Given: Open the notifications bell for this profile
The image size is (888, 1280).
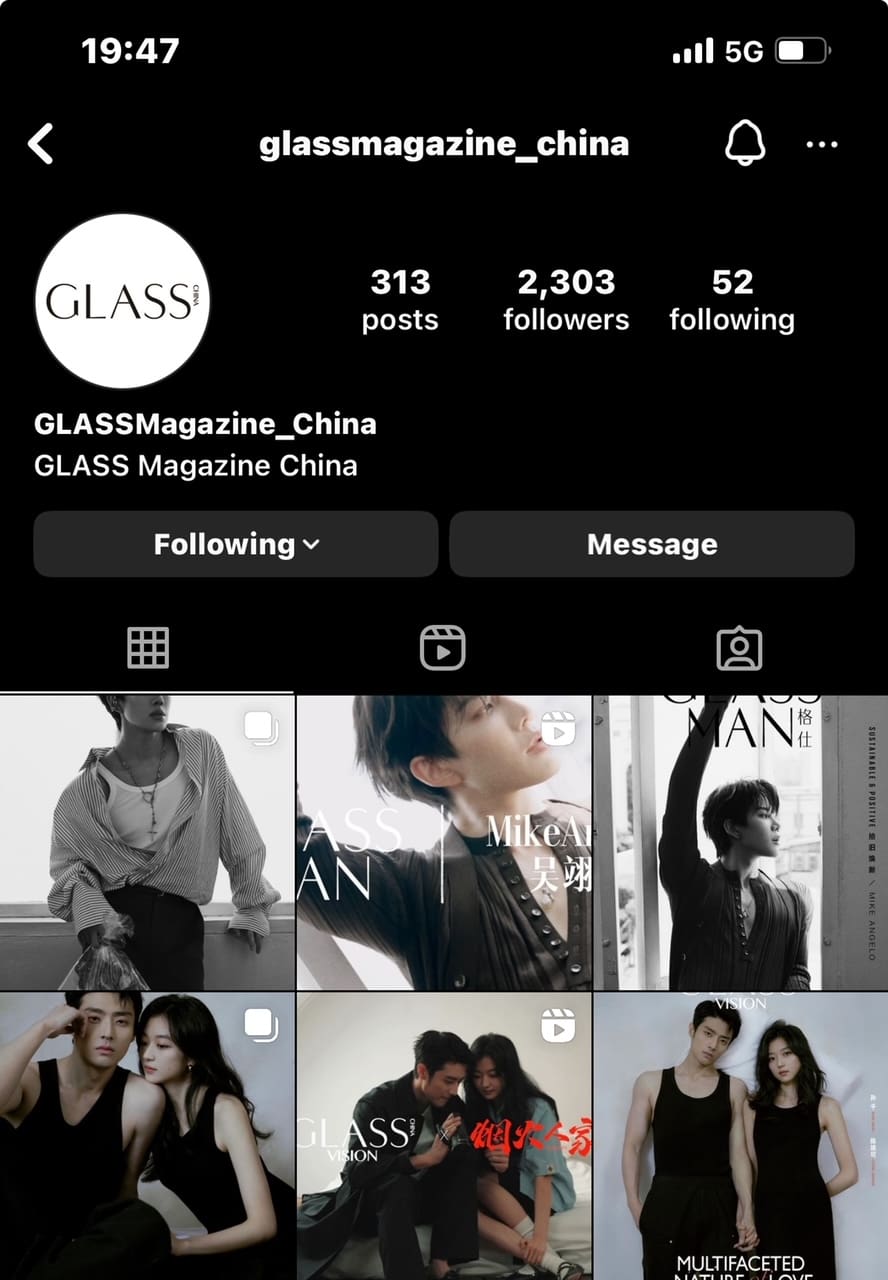Looking at the screenshot, I should tap(744, 144).
